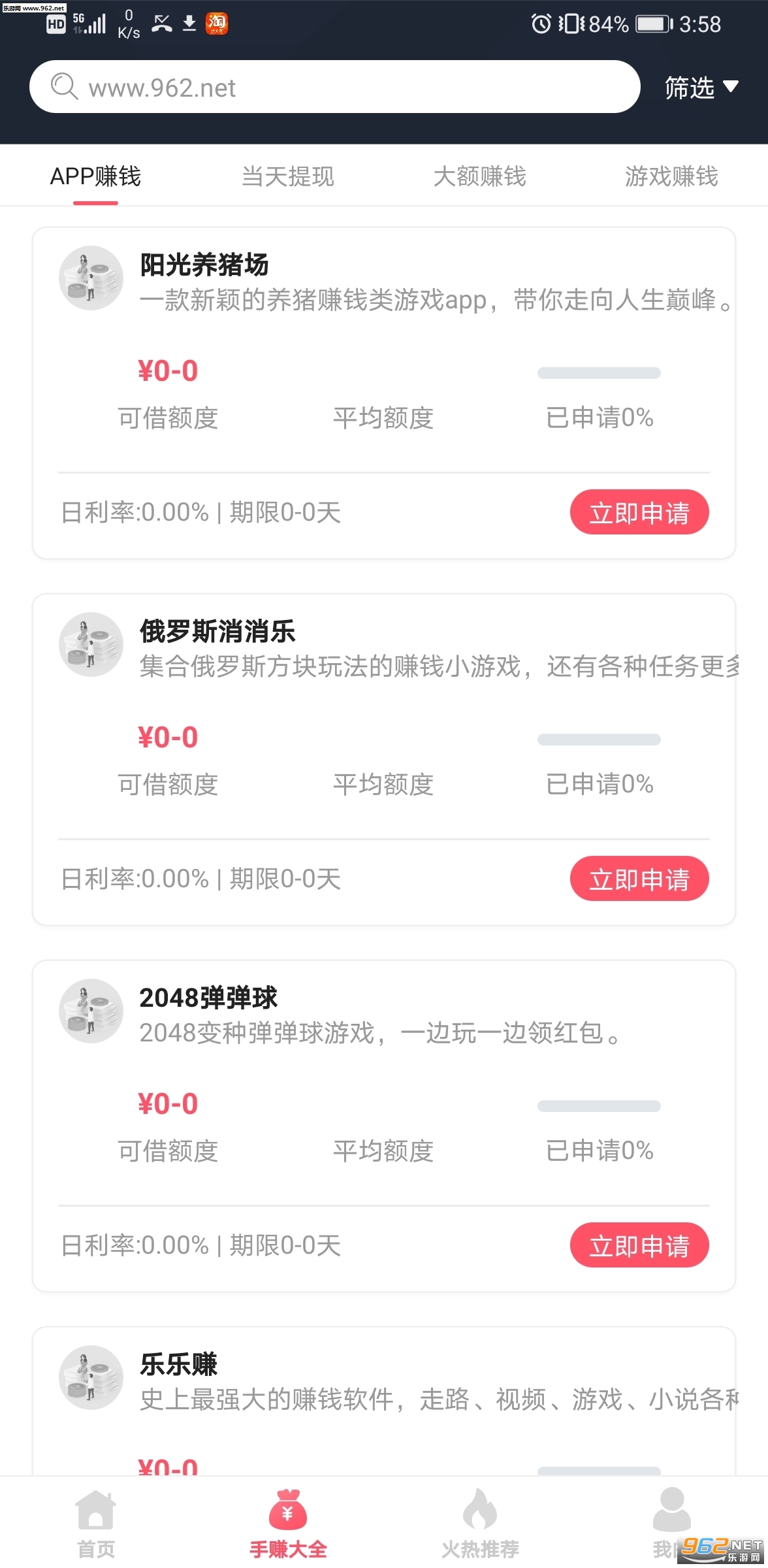768x1568 pixels.
Task: Select the APP赚钱 tab
Action: pos(95,176)
